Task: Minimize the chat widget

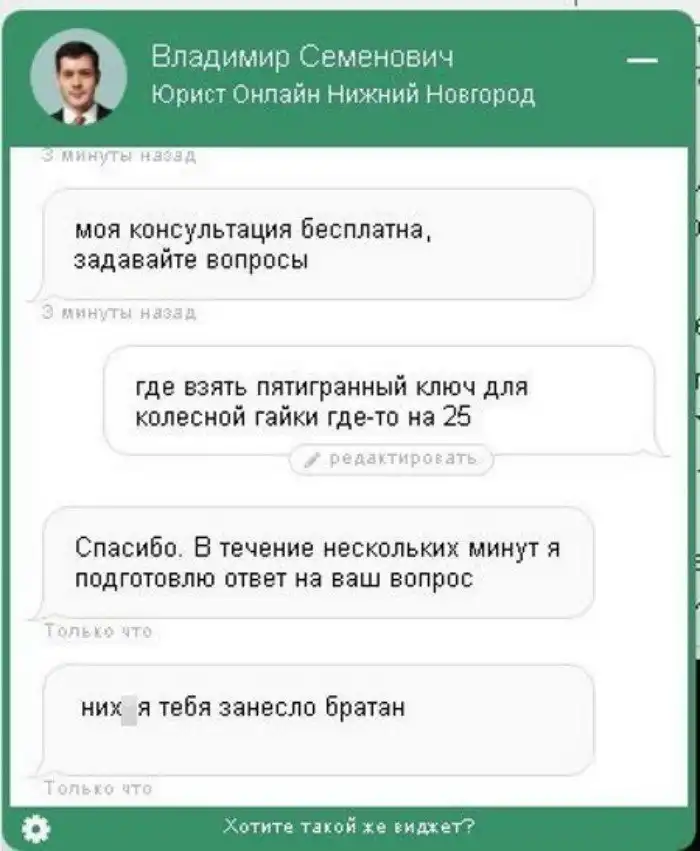Action: [641, 62]
